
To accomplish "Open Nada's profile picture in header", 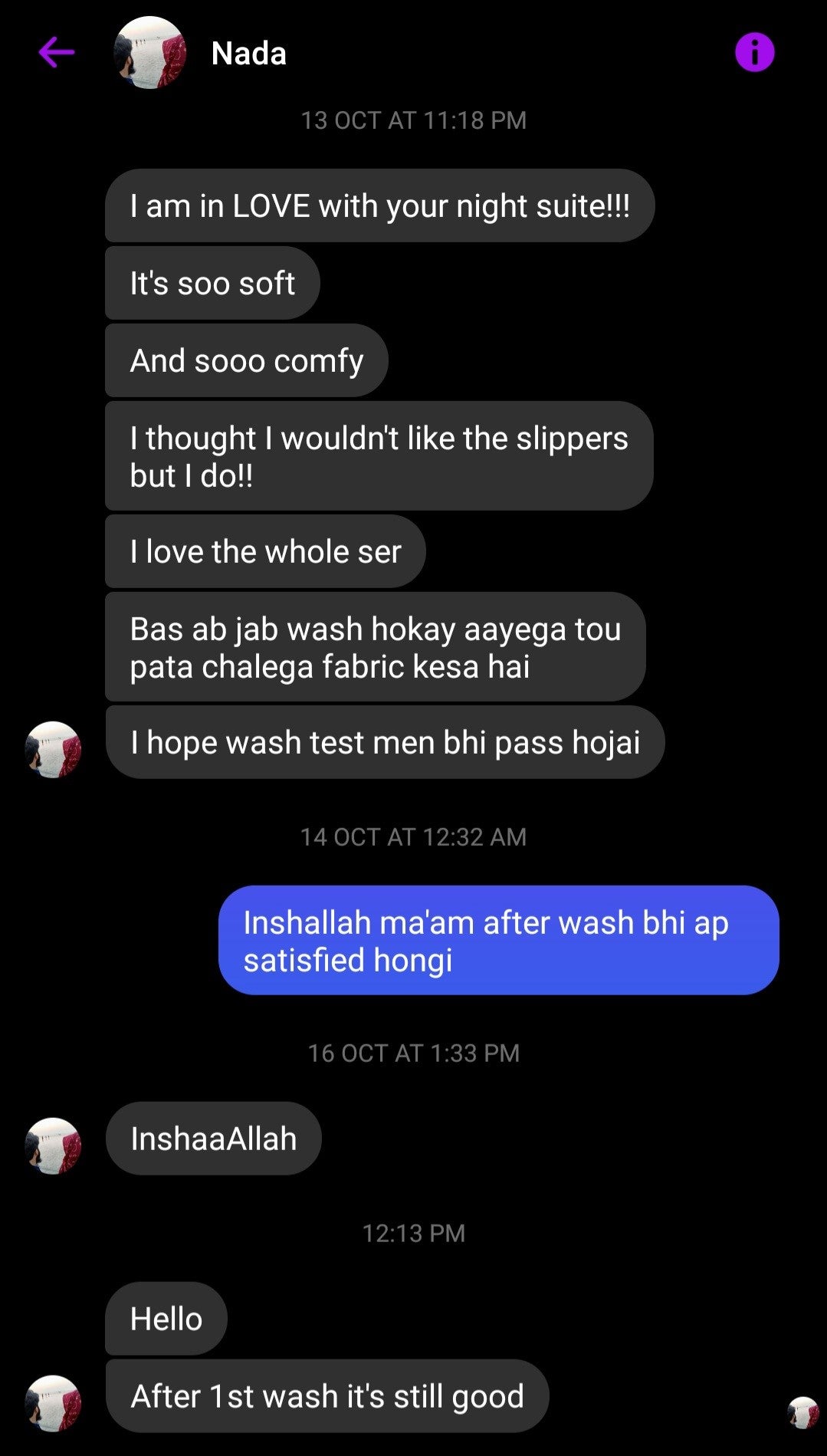I will click(x=149, y=52).
